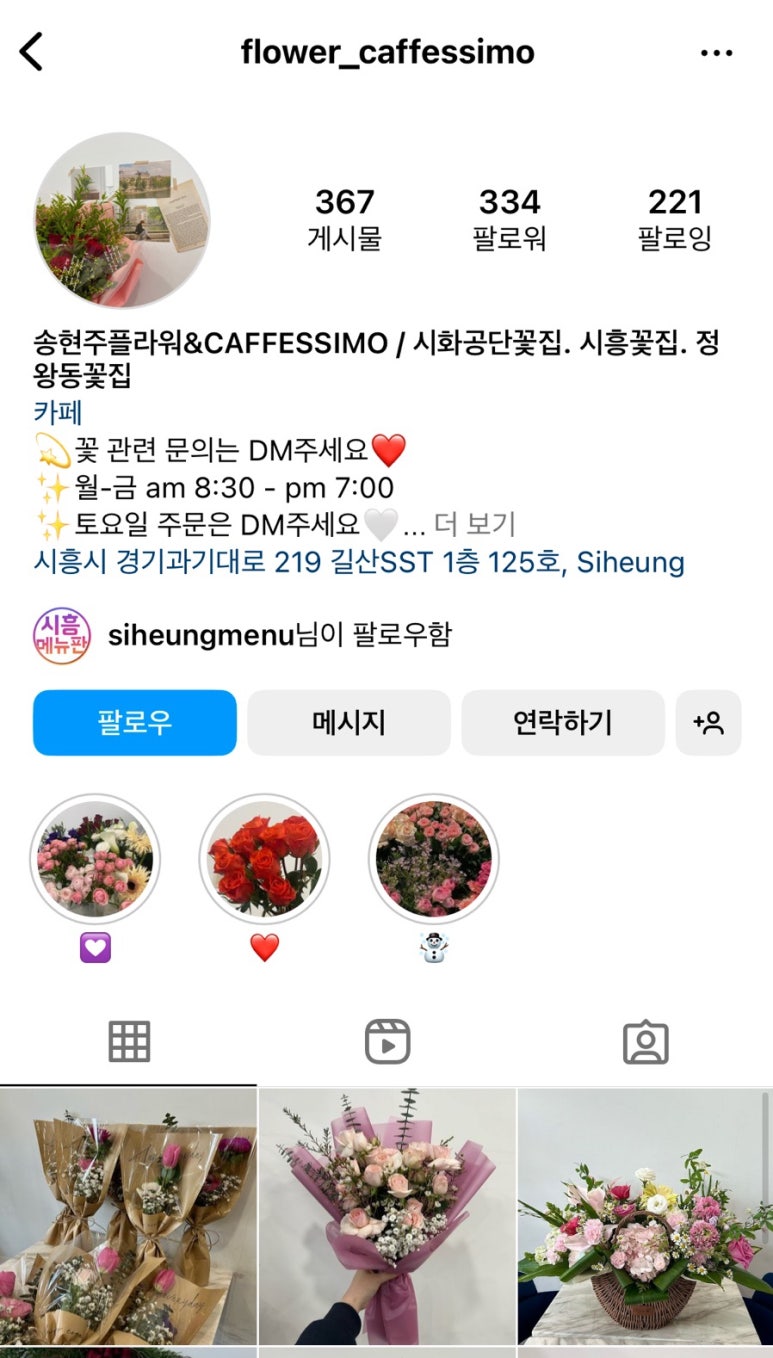Viewport: 773px width, 1358px height.
Task: Open the snowman story highlight
Action: point(433,858)
